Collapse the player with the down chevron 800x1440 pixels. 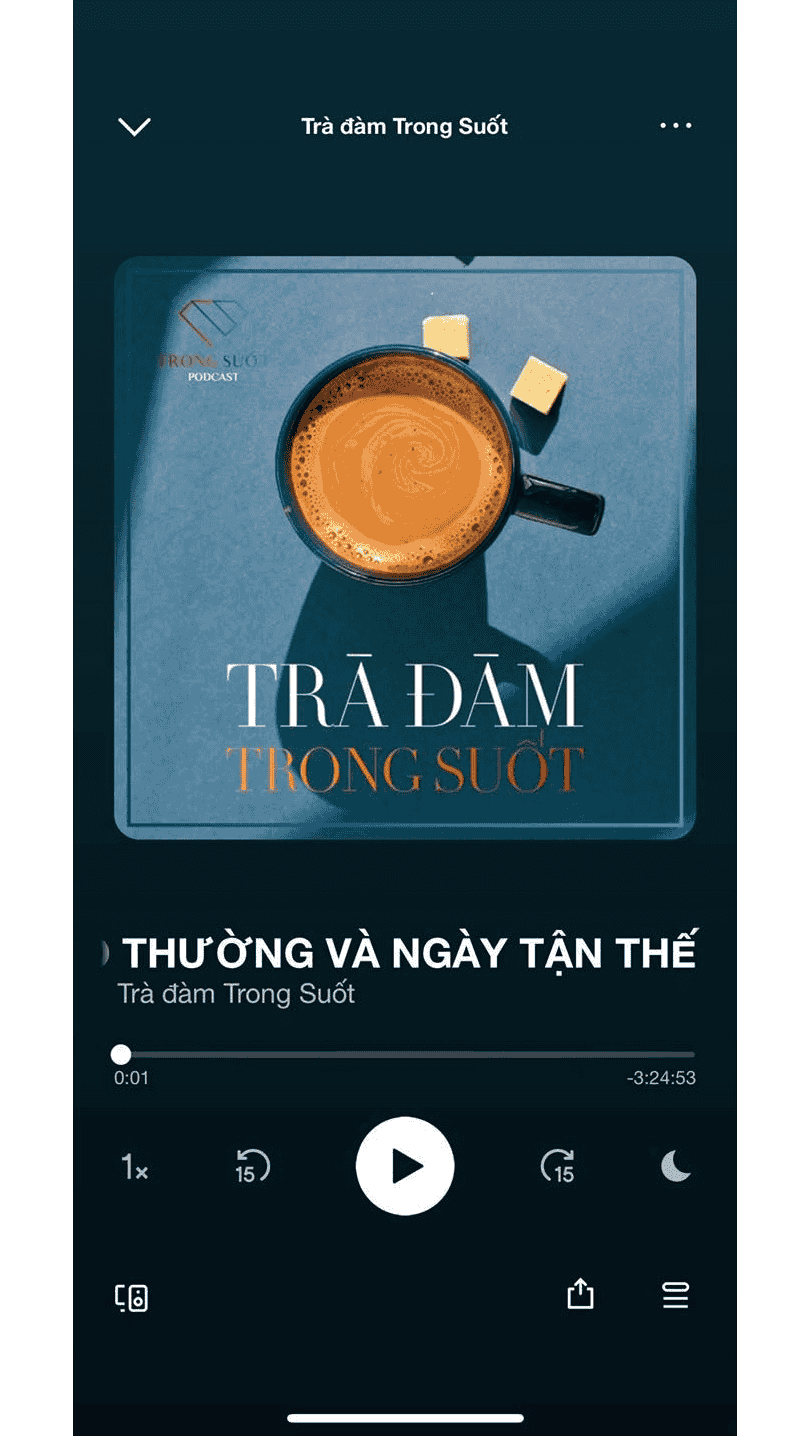[x=134, y=127]
